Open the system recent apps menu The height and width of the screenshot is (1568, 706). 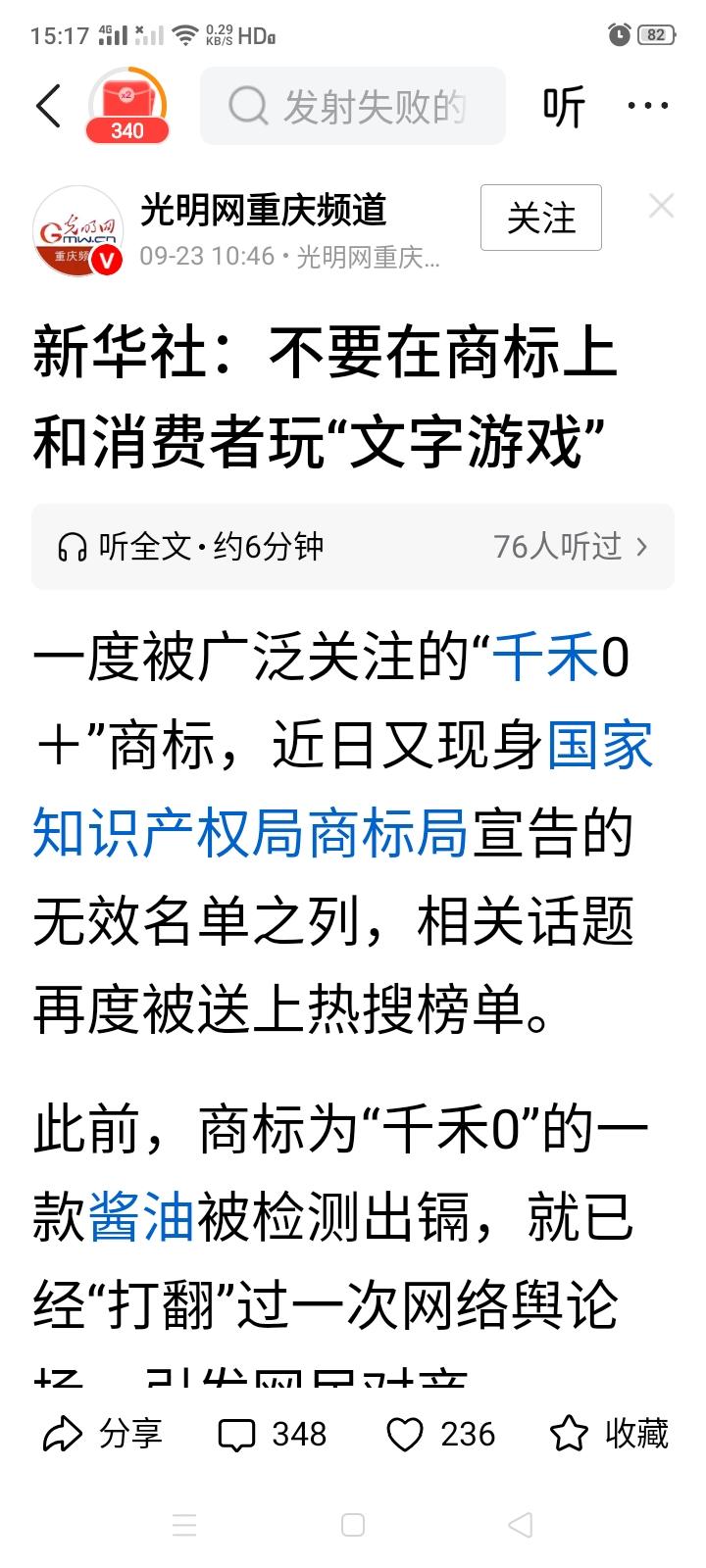184,1525
